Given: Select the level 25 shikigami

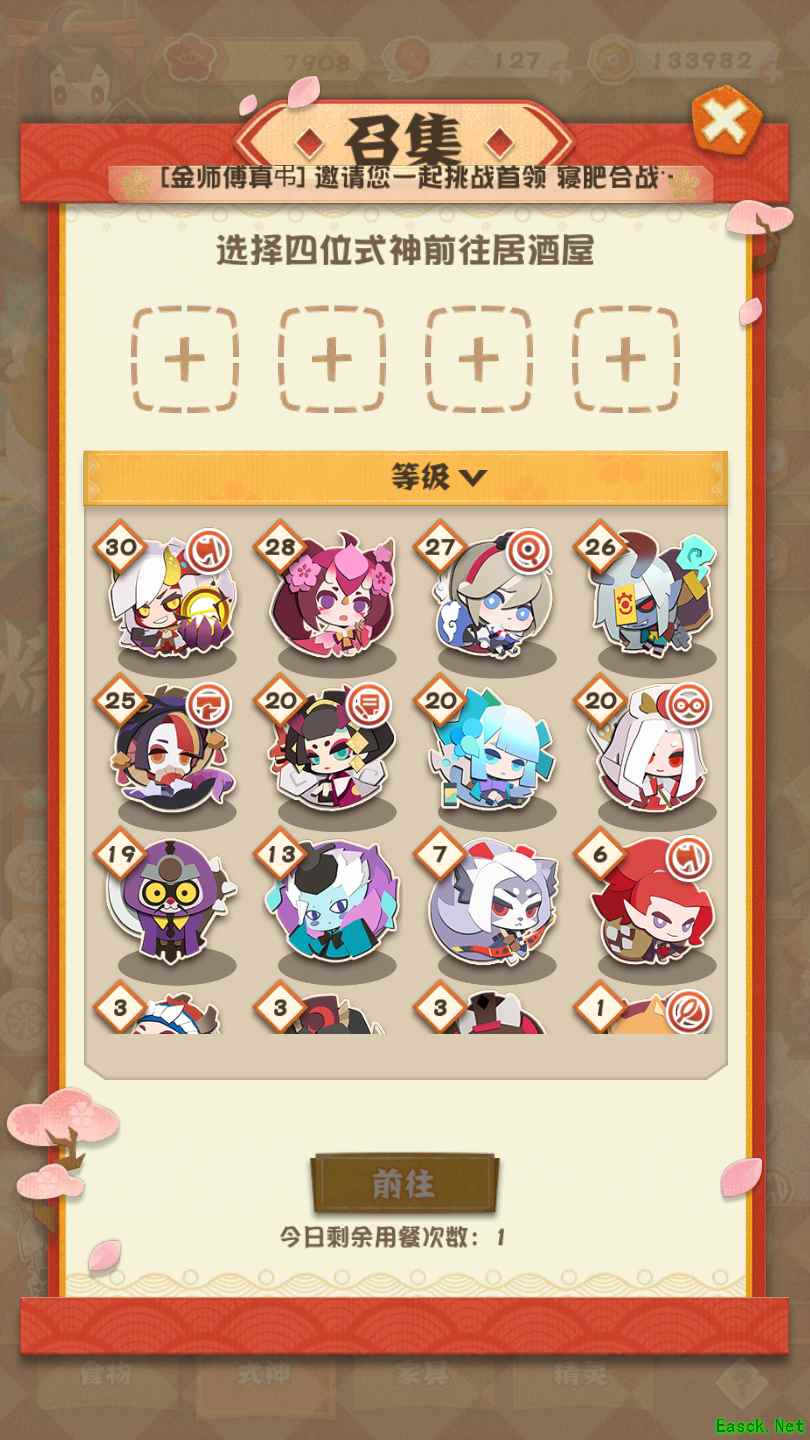Looking at the screenshot, I should pyautogui.click(x=172, y=755).
